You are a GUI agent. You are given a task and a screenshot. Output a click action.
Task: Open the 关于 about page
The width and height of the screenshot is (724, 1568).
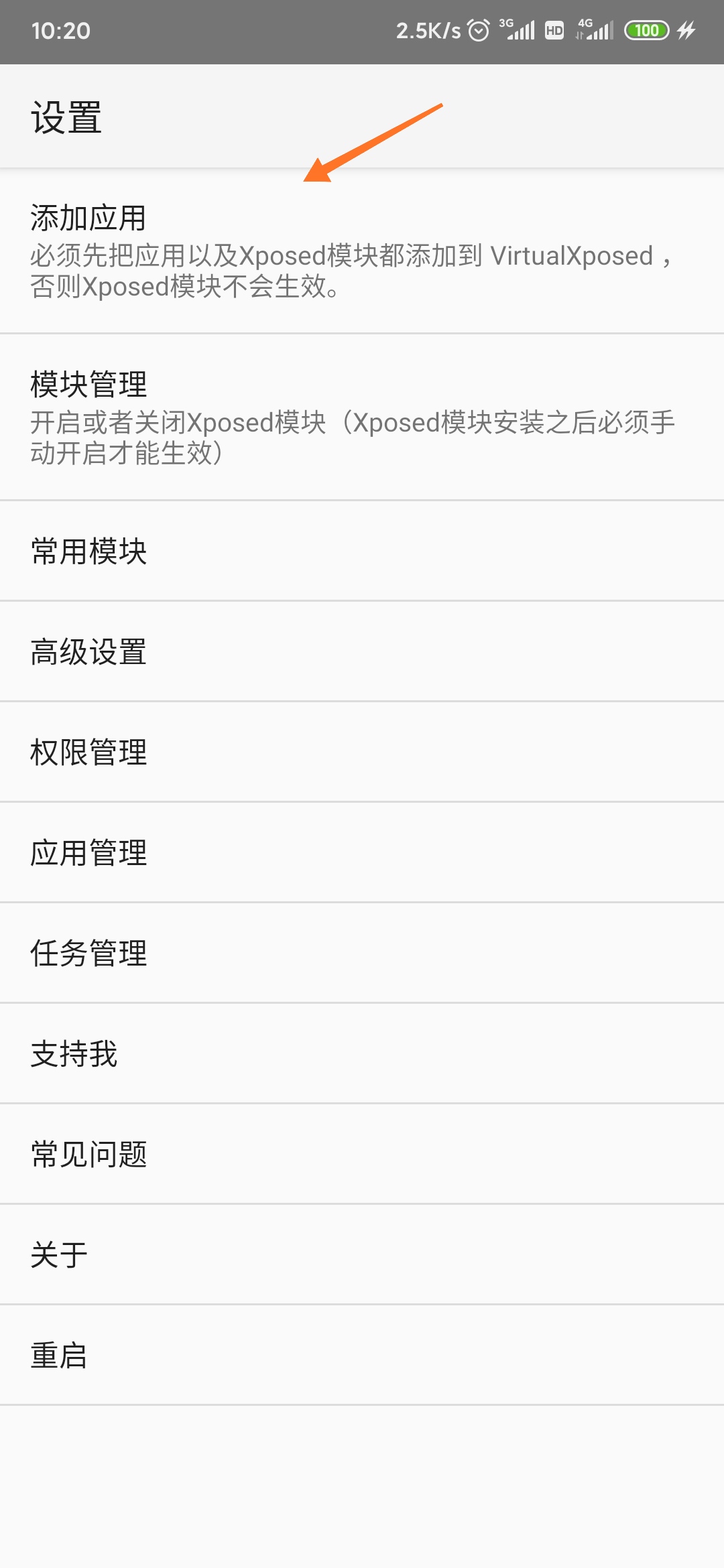pos(362,1254)
